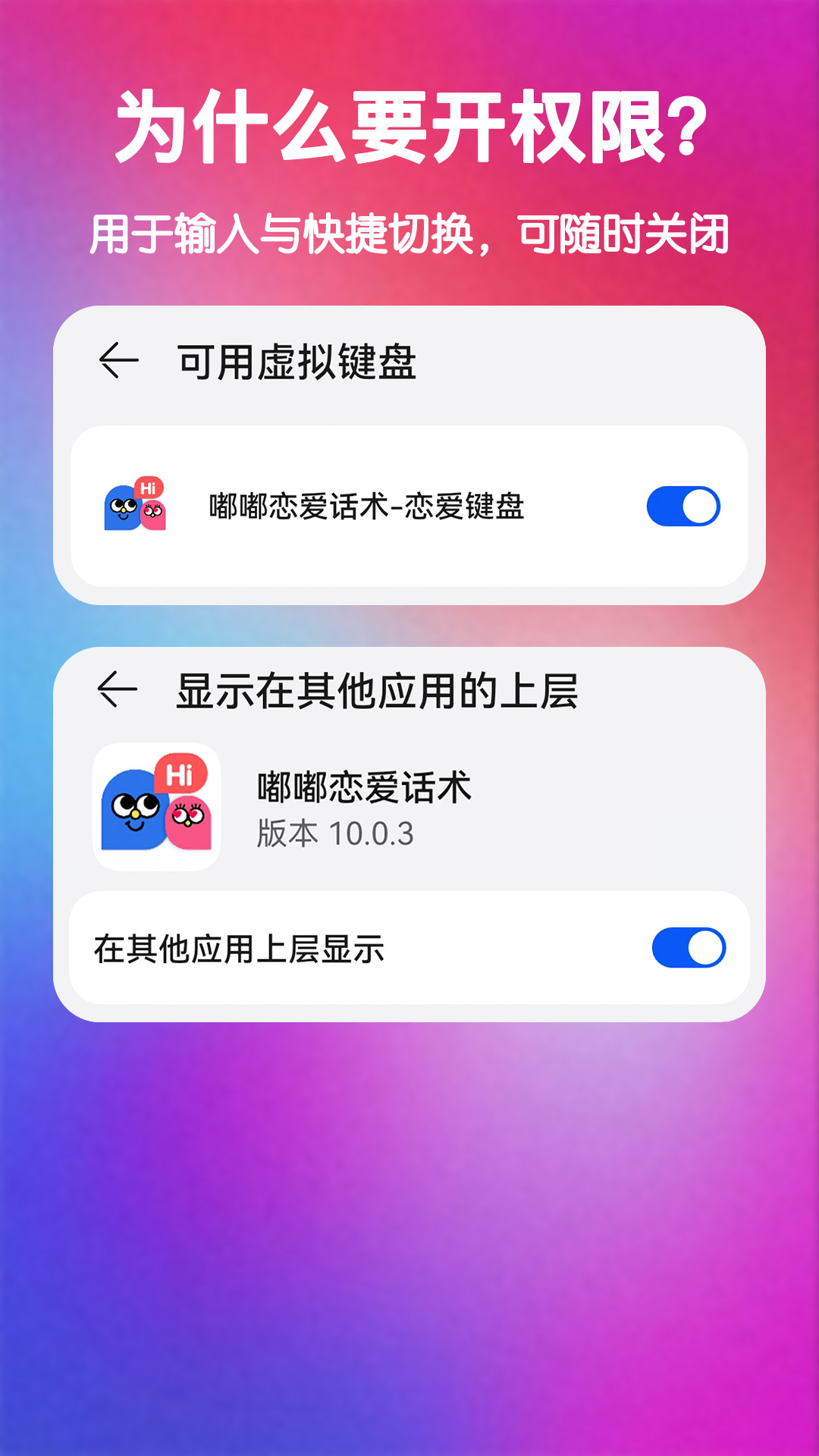Click the 嘟嘟恋爱话术 app icon with Hi bubble
The image size is (819, 1456).
click(158, 806)
